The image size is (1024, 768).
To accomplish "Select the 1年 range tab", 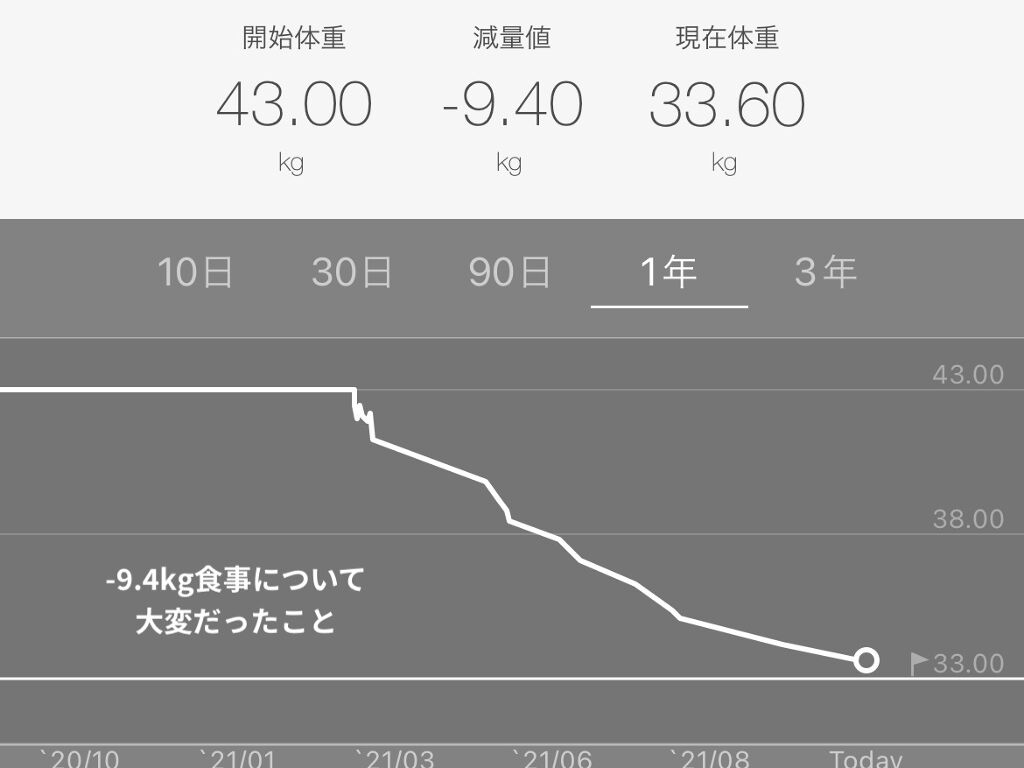I will (668, 272).
